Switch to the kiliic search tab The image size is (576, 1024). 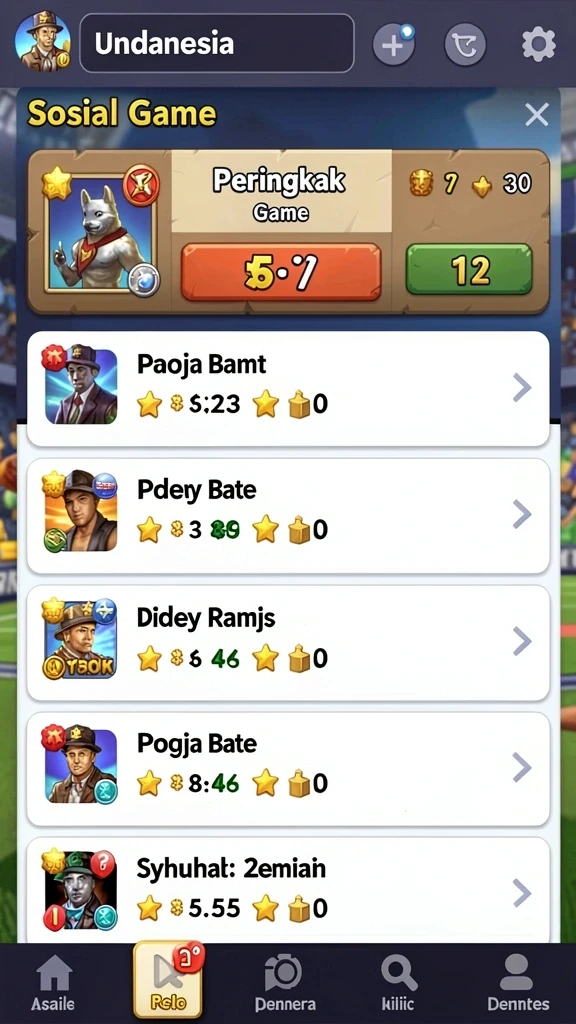(398, 982)
